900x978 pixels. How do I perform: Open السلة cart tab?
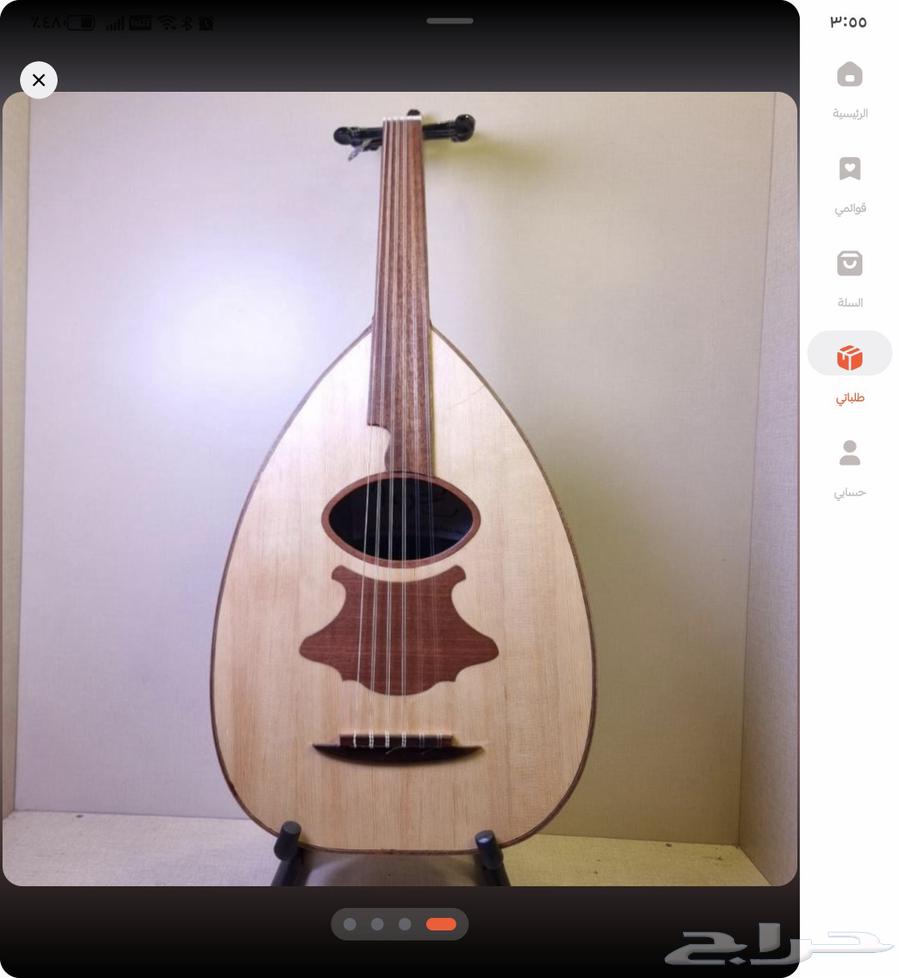(x=849, y=277)
